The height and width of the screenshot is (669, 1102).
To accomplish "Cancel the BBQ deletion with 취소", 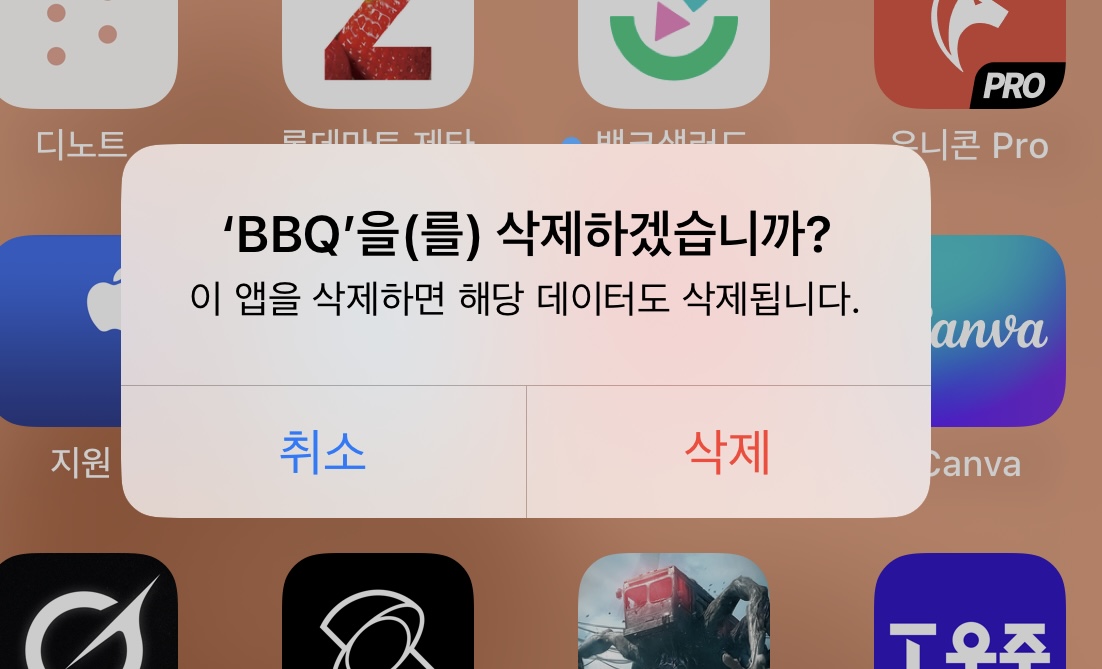I will point(323,453).
